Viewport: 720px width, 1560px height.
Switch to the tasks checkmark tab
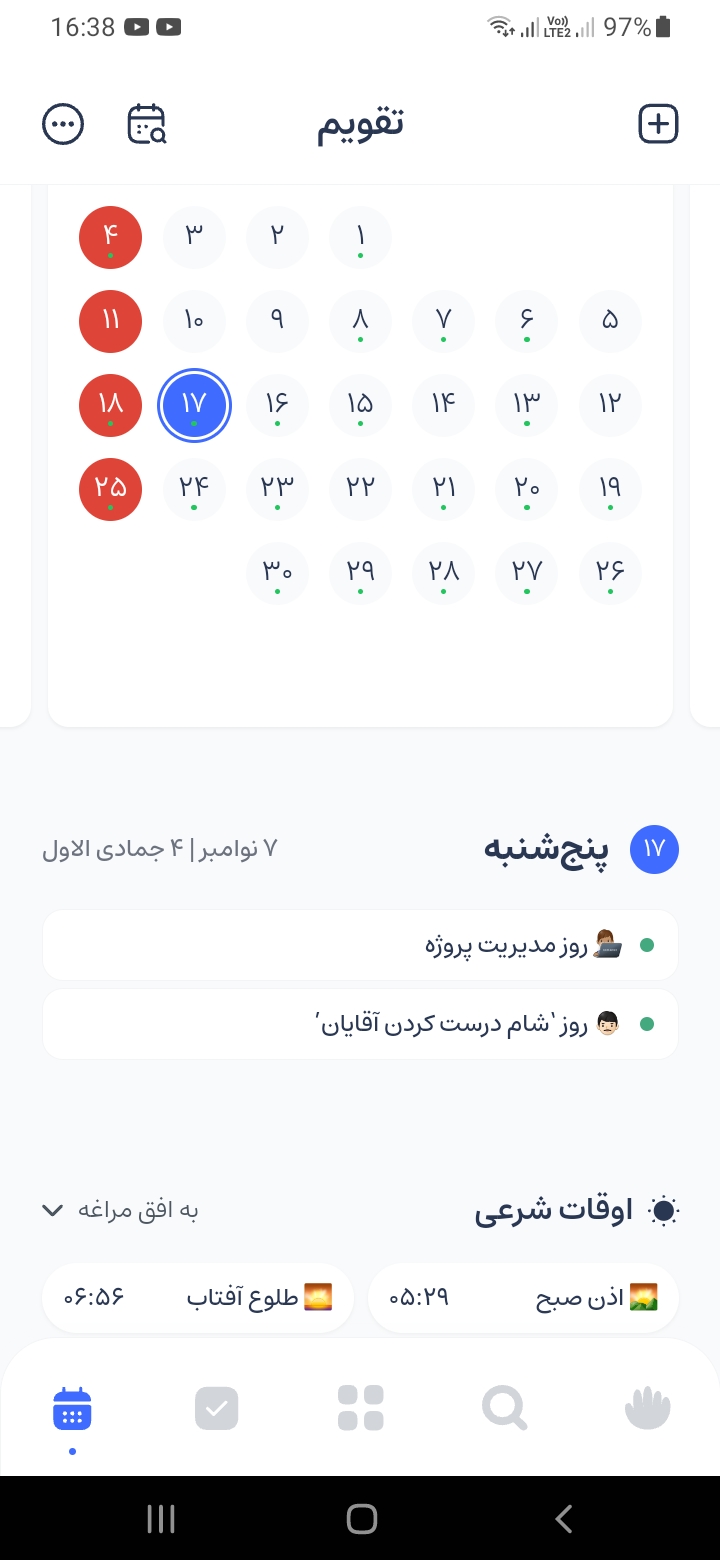click(x=216, y=1408)
